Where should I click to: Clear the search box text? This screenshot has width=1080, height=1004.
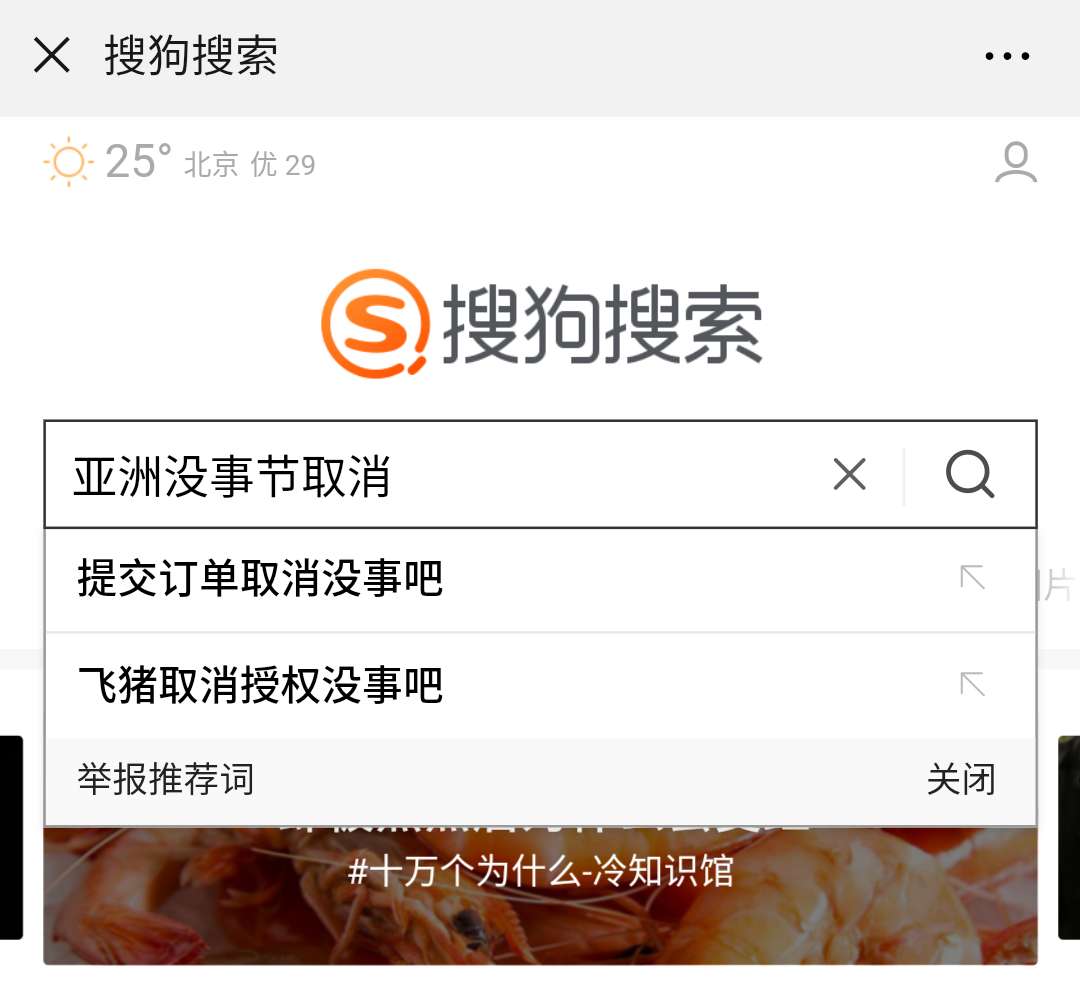[x=849, y=475]
